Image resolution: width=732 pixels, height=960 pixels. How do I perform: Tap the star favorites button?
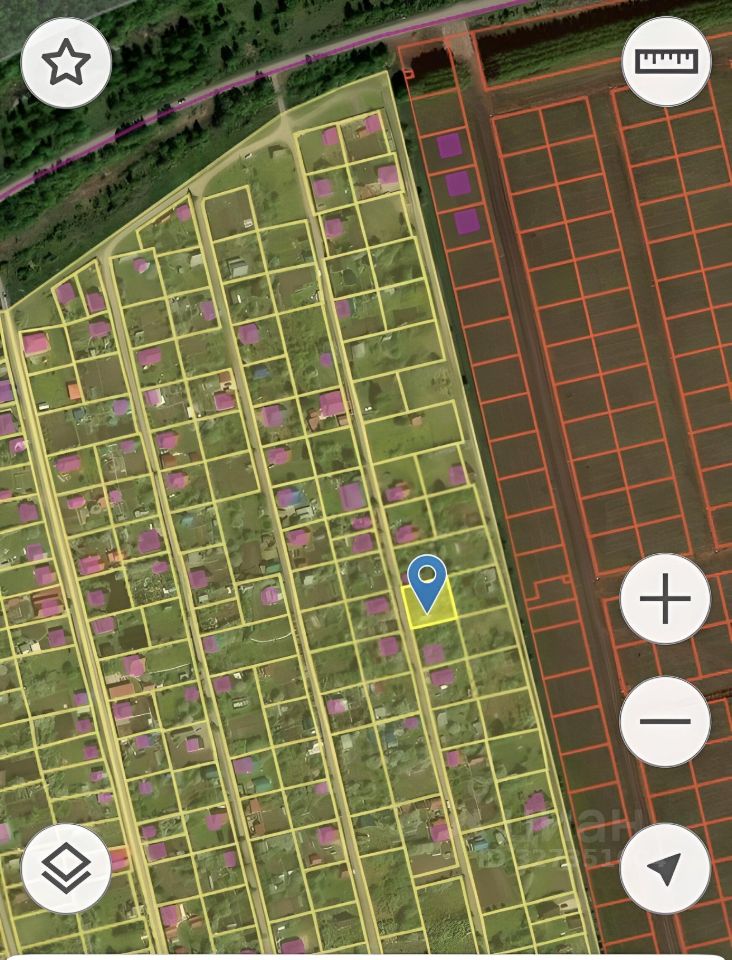[66, 63]
